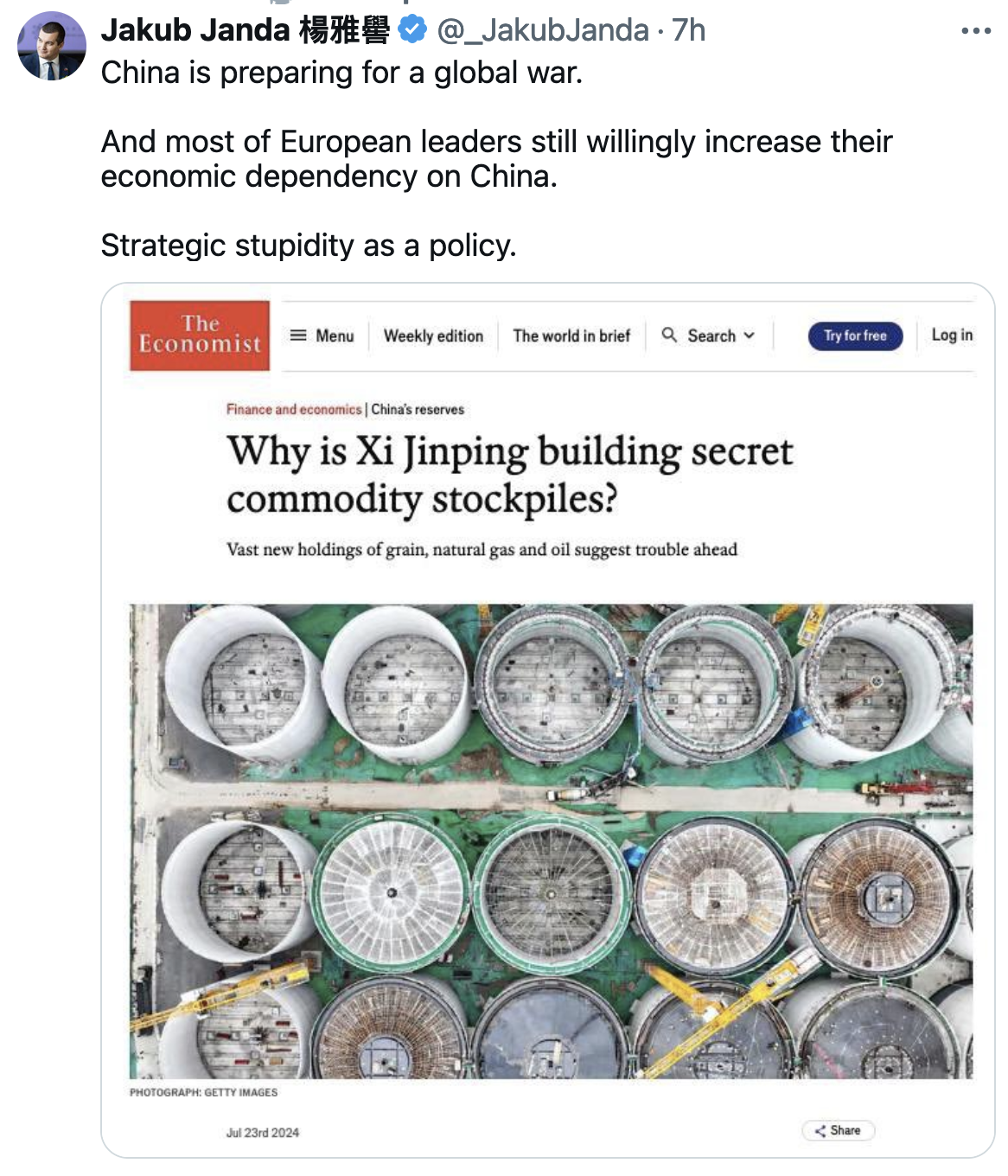Open the tweet's three-dot overflow menu
Image resolution: width=1008 pixels, height=1176 pixels.
pyautogui.click(x=975, y=31)
